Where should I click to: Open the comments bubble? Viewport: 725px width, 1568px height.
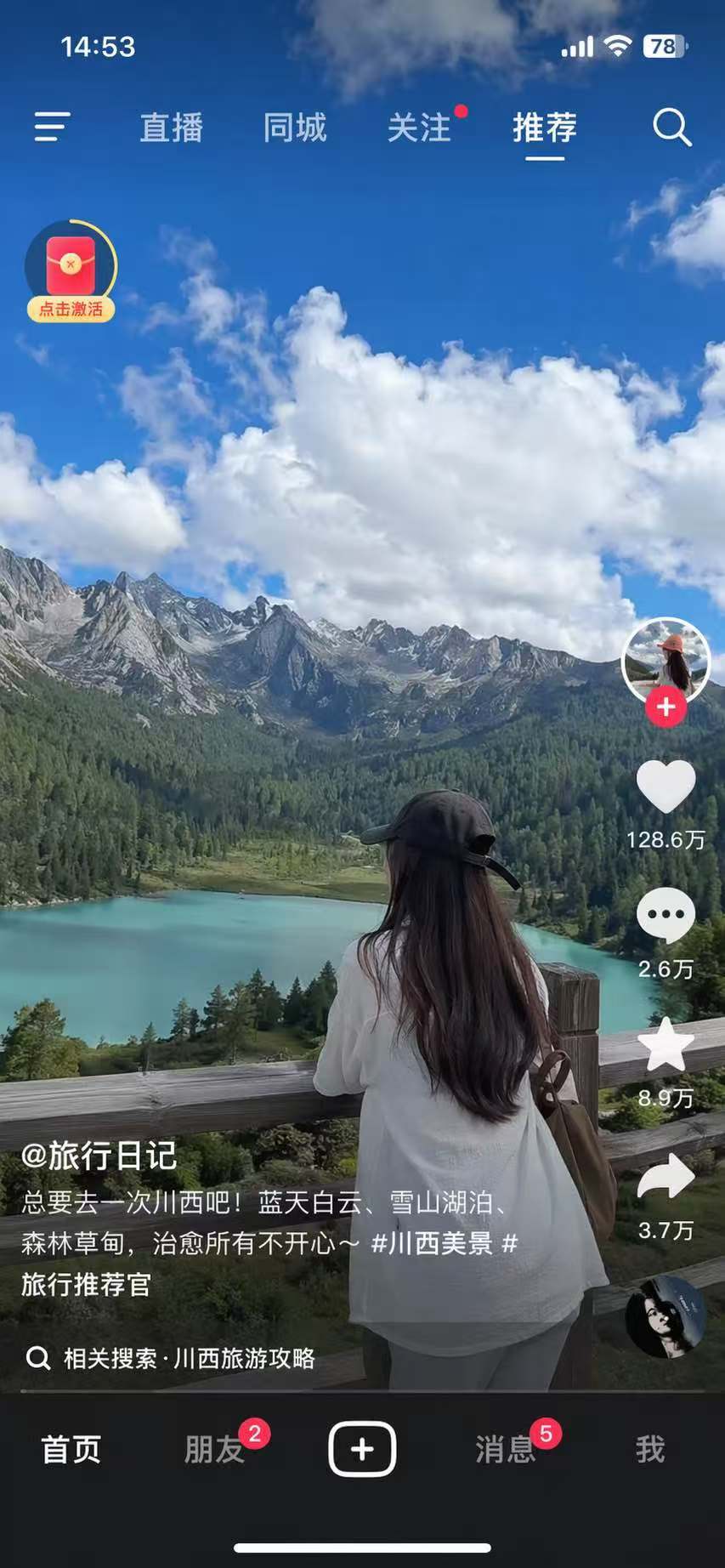pos(666,915)
